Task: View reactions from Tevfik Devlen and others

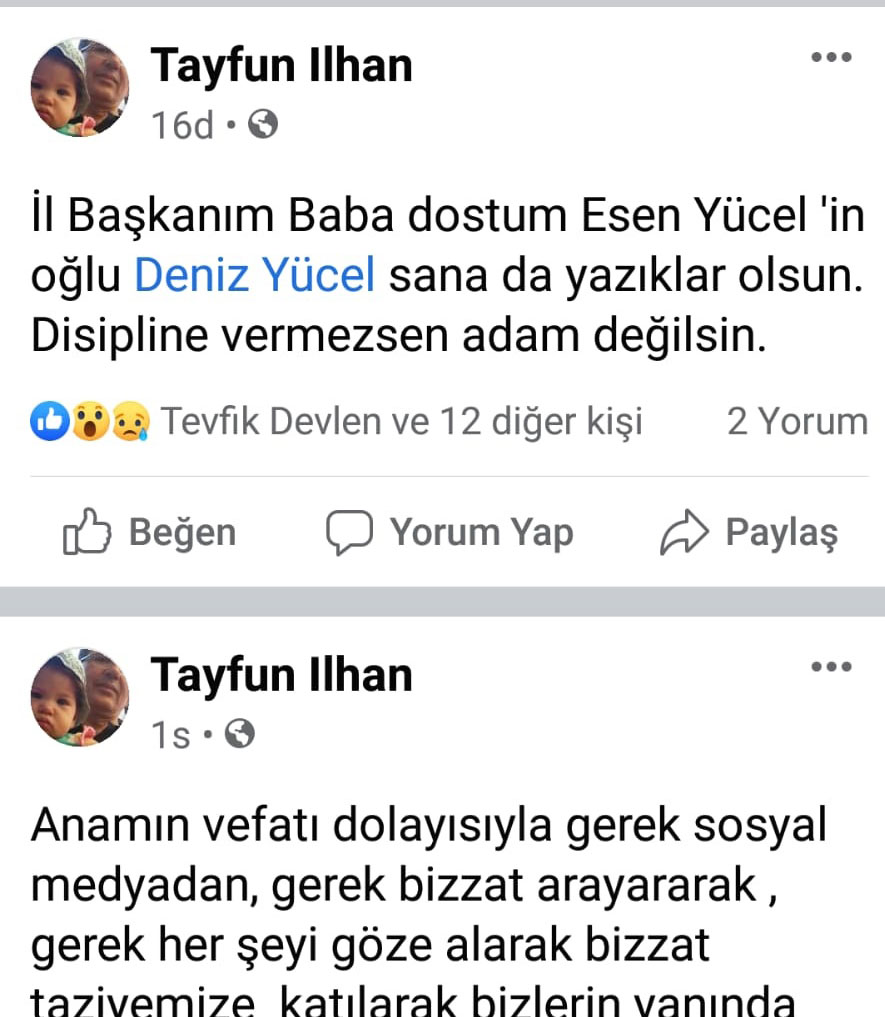Action: pos(400,422)
